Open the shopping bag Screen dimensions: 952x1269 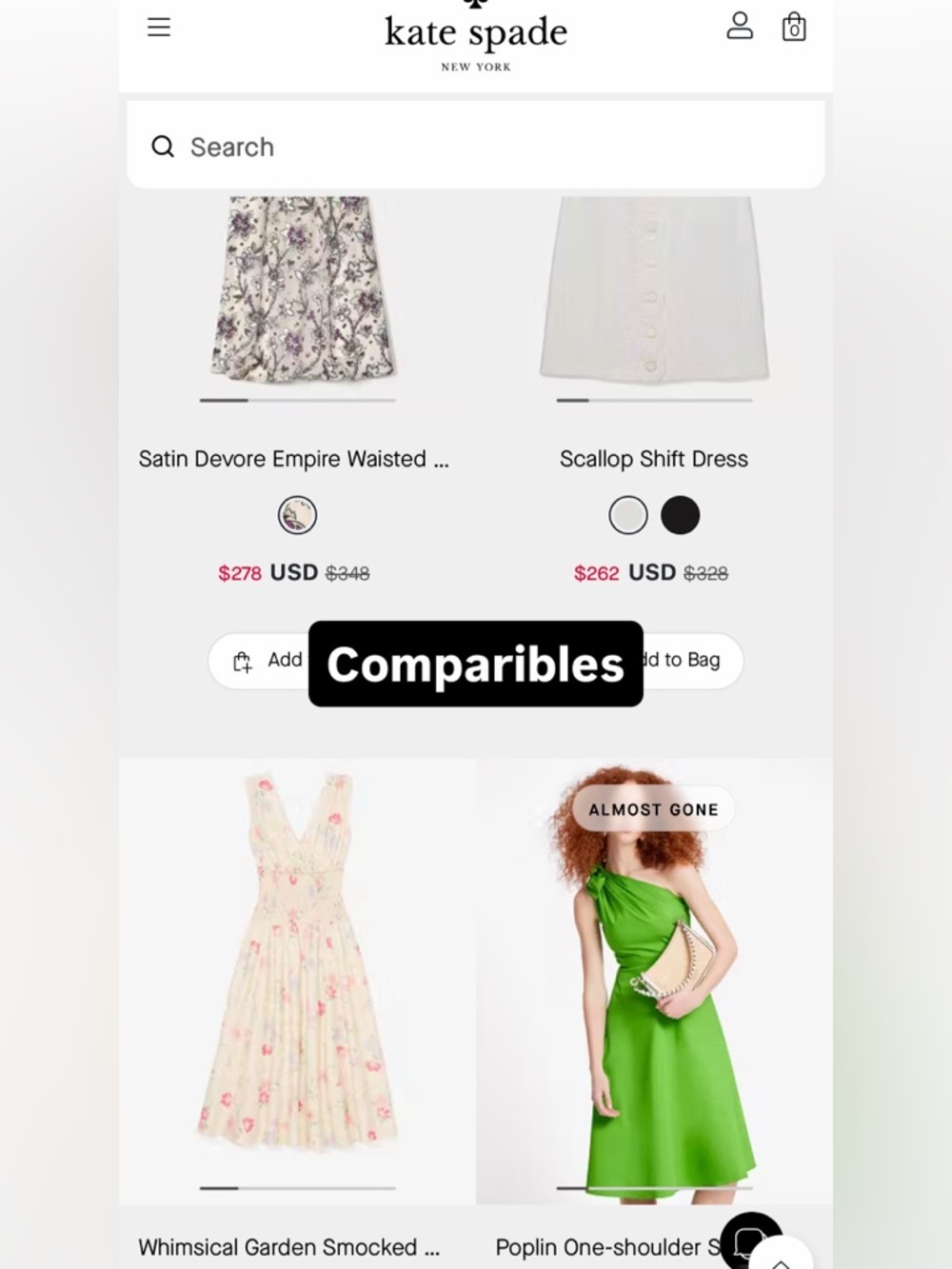pyautogui.click(x=794, y=28)
